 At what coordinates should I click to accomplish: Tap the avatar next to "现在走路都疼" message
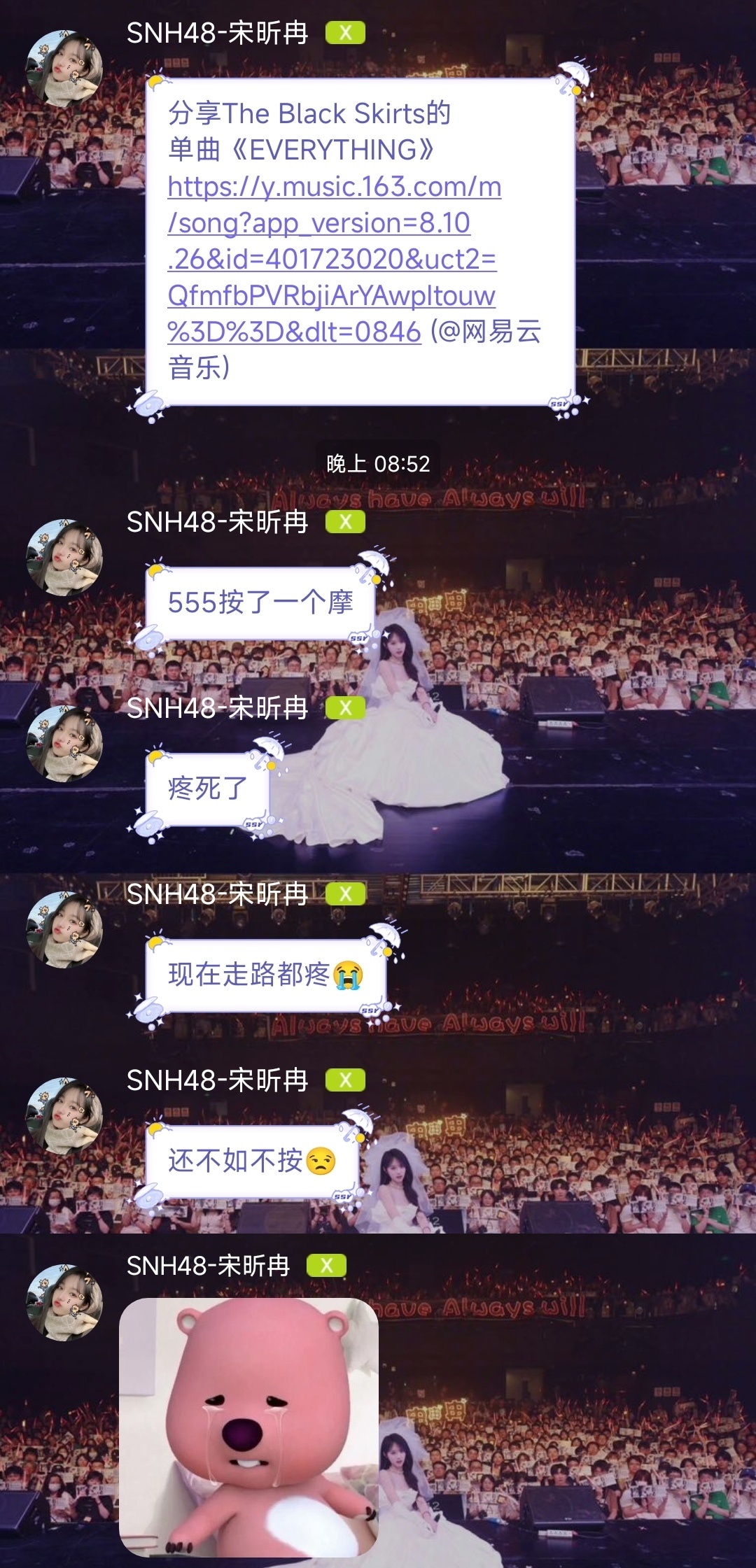point(64,930)
